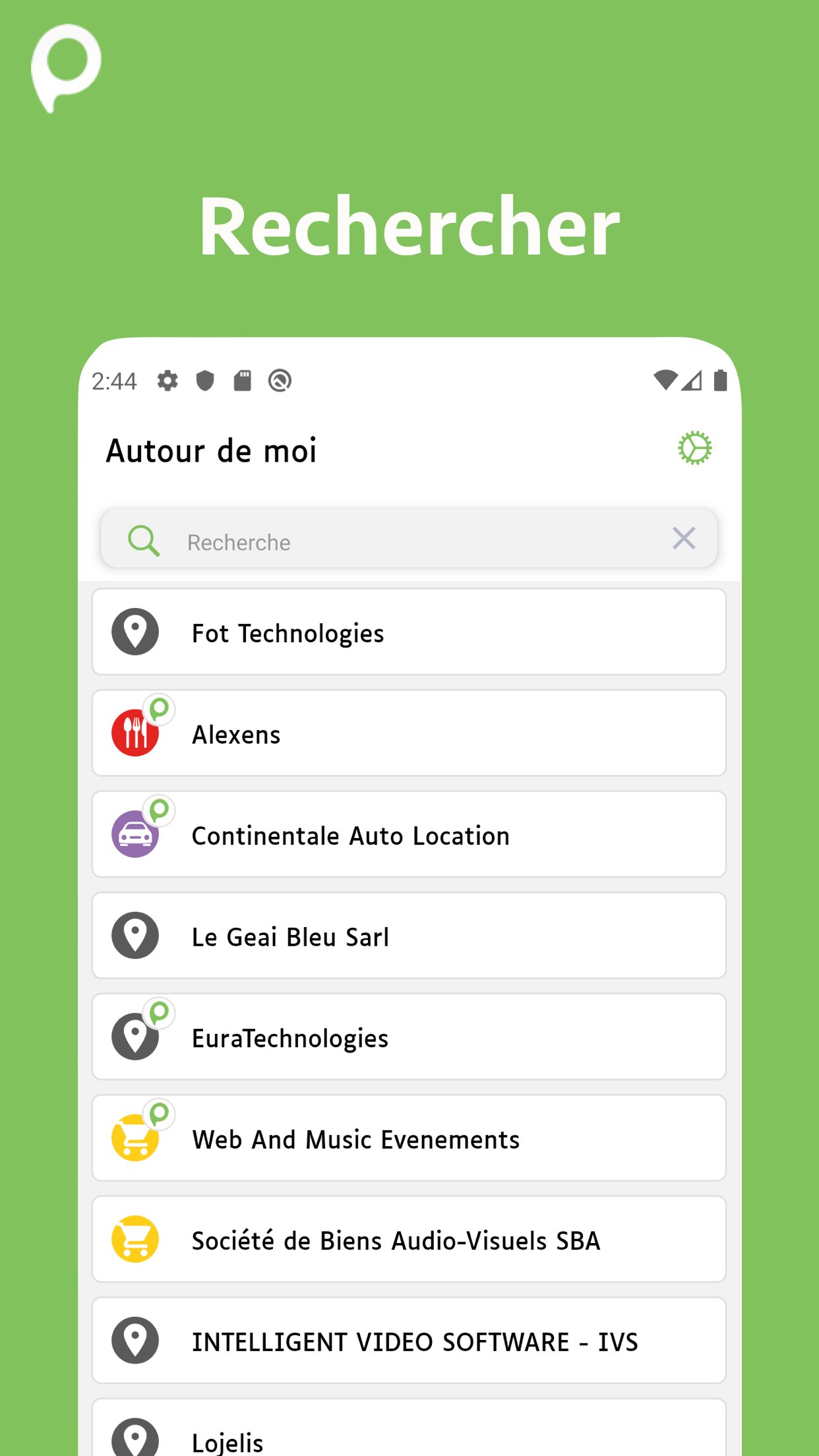Open the Fot Technologies result
819x1456 pixels.
pyautogui.click(x=409, y=632)
